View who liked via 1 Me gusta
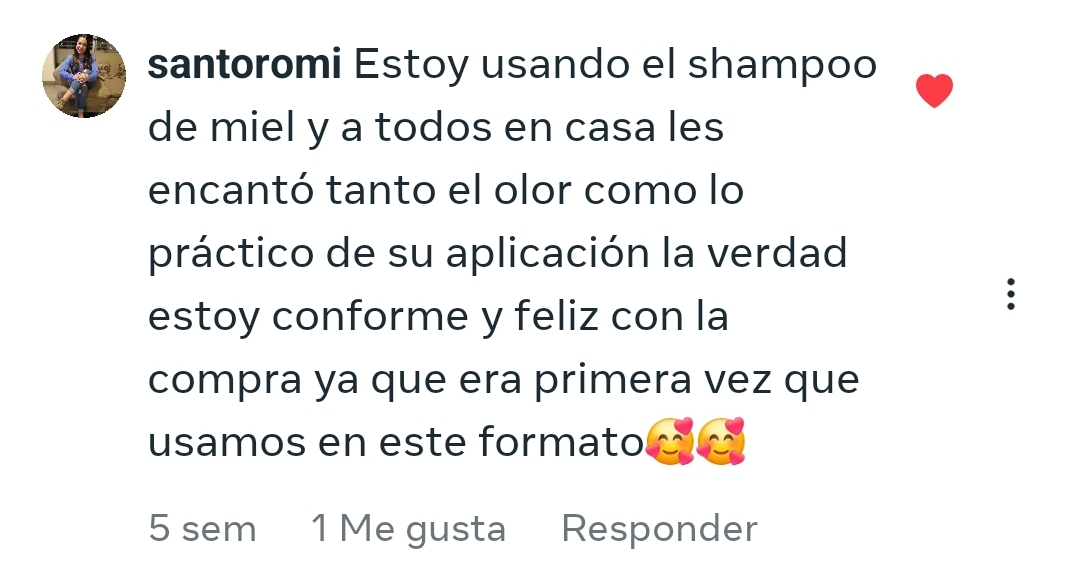 click(408, 528)
